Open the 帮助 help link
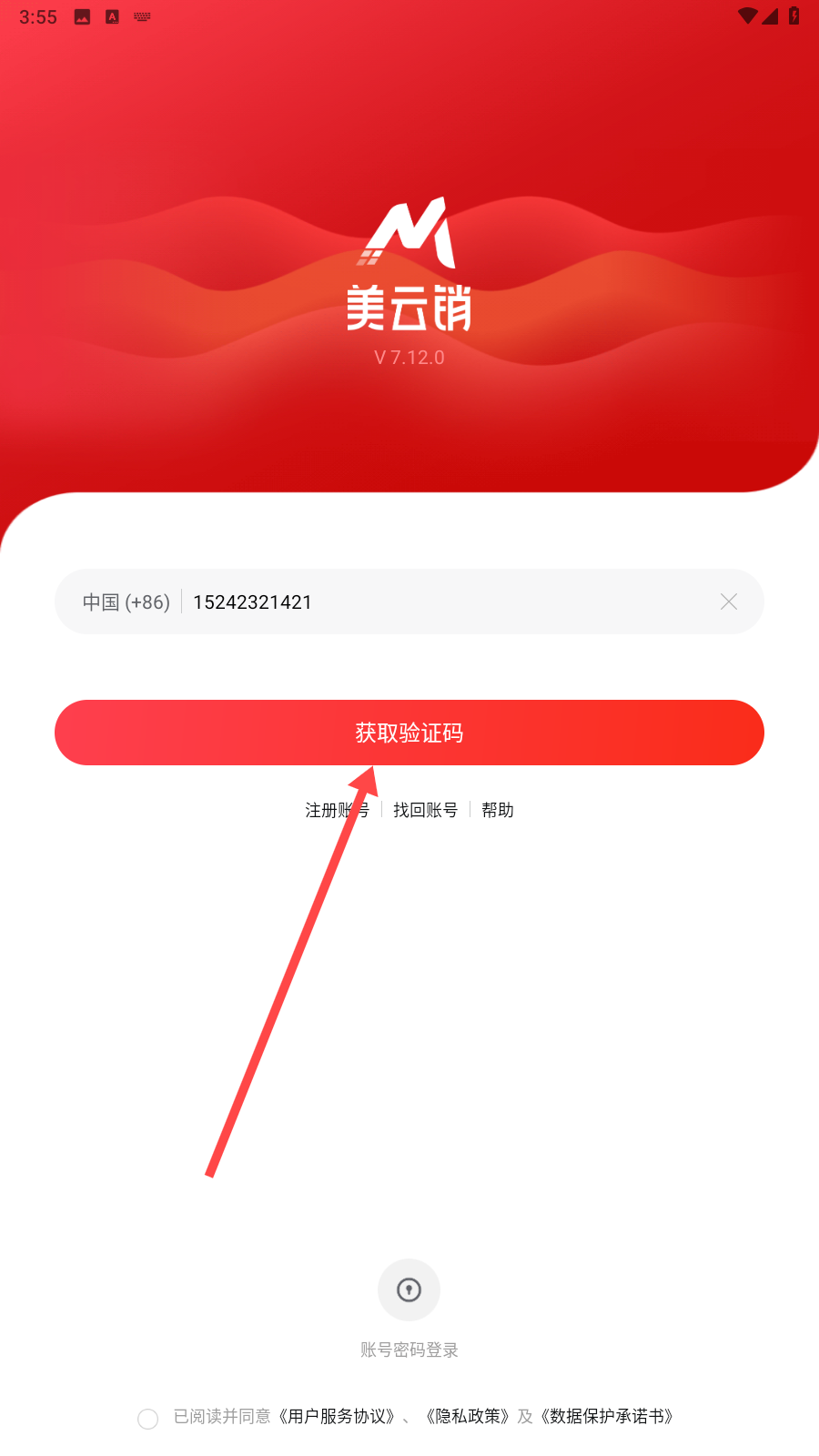Viewport: 819px width, 1456px height. pos(498,810)
